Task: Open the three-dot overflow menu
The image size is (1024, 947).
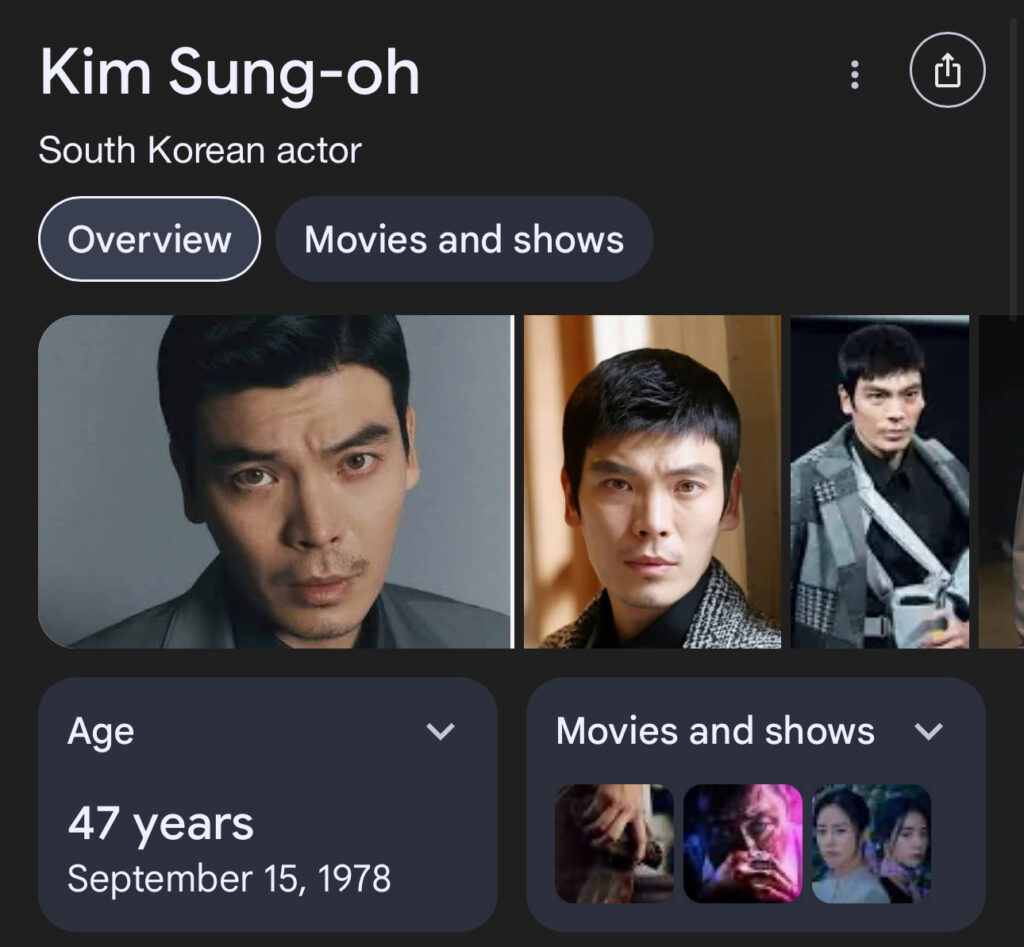Action: click(x=854, y=74)
